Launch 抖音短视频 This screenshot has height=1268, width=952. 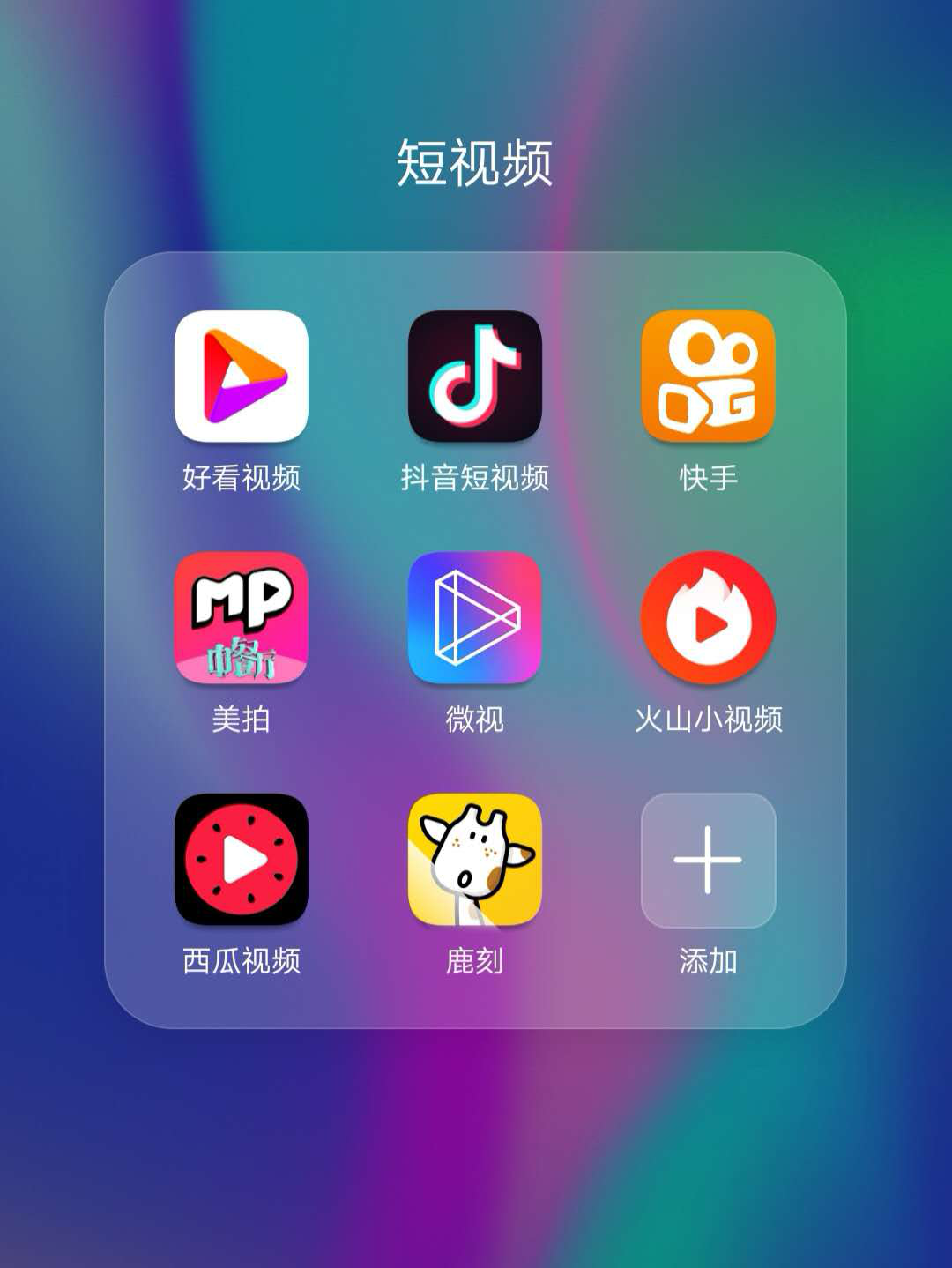click(x=474, y=376)
